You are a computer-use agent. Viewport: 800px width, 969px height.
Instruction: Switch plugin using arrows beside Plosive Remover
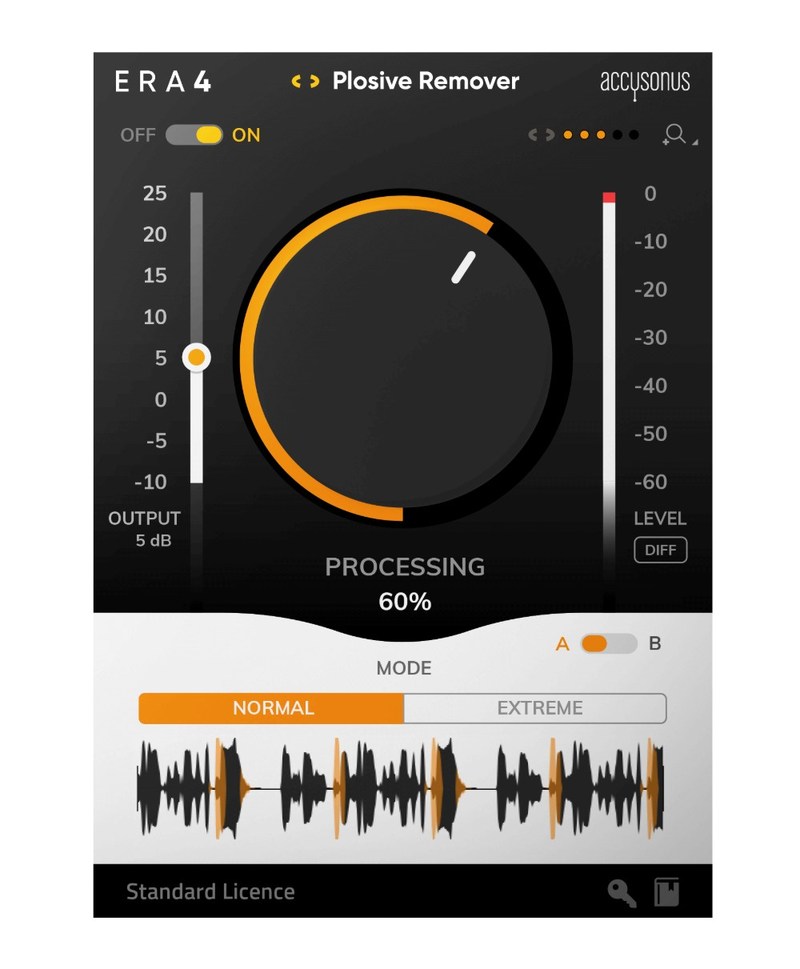click(x=305, y=81)
